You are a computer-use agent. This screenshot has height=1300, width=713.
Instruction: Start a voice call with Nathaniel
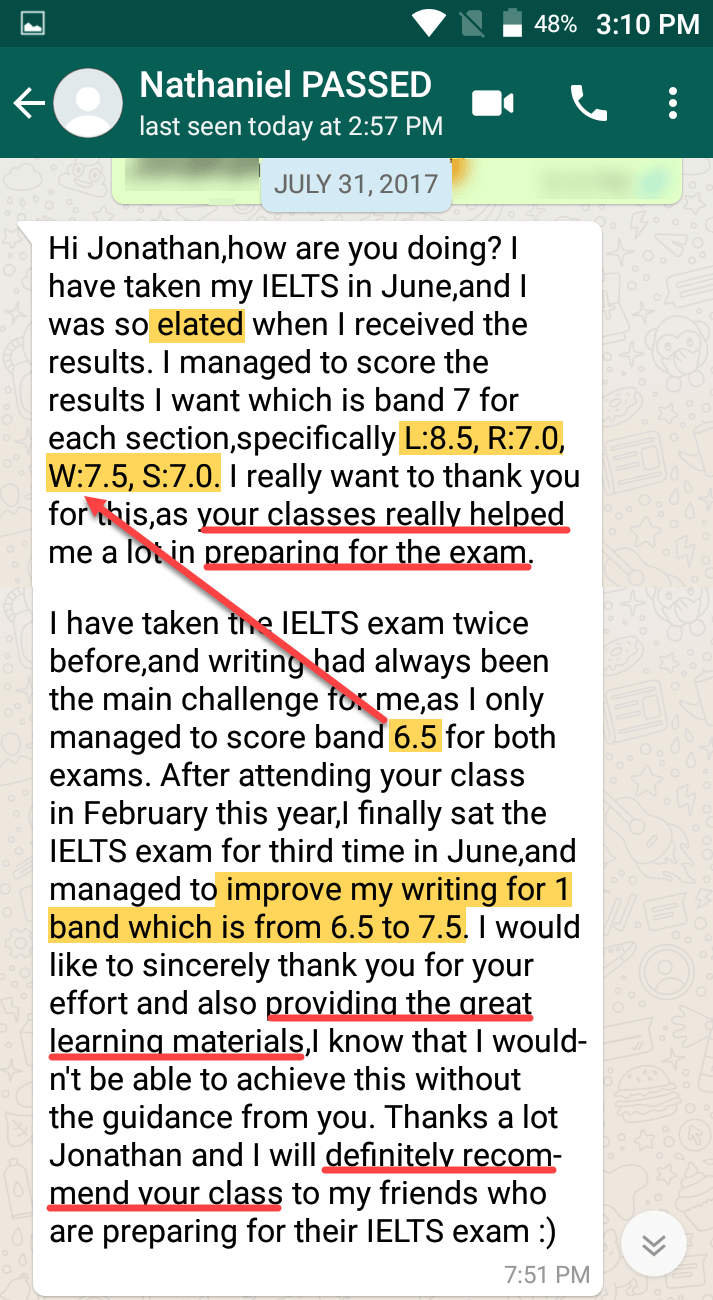pyautogui.click(x=588, y=104)
